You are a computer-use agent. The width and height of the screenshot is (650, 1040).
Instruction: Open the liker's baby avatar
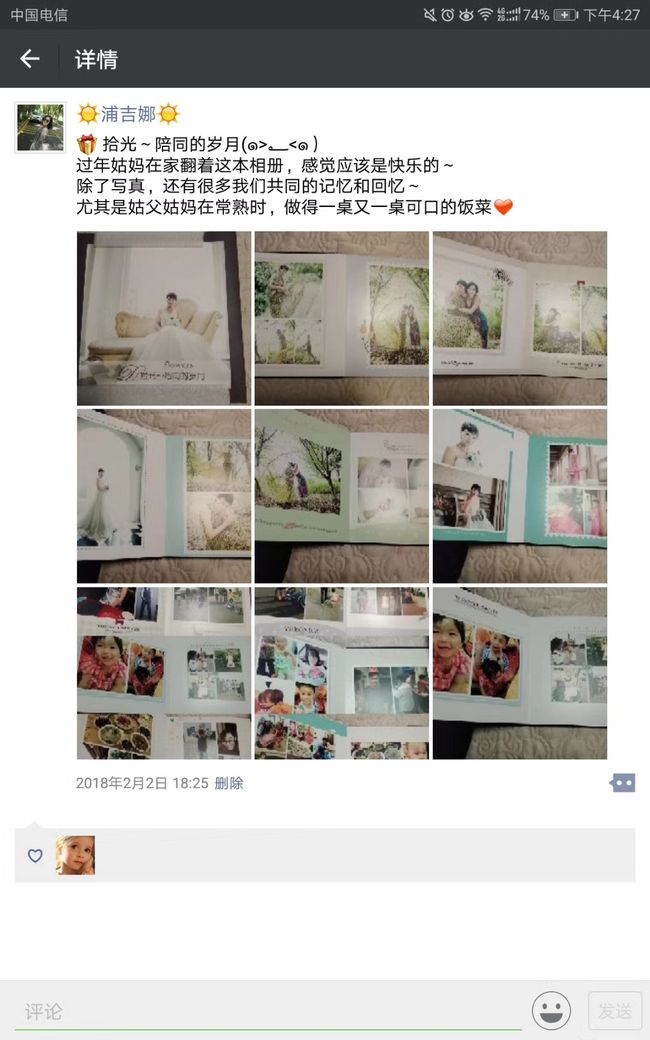75,855
